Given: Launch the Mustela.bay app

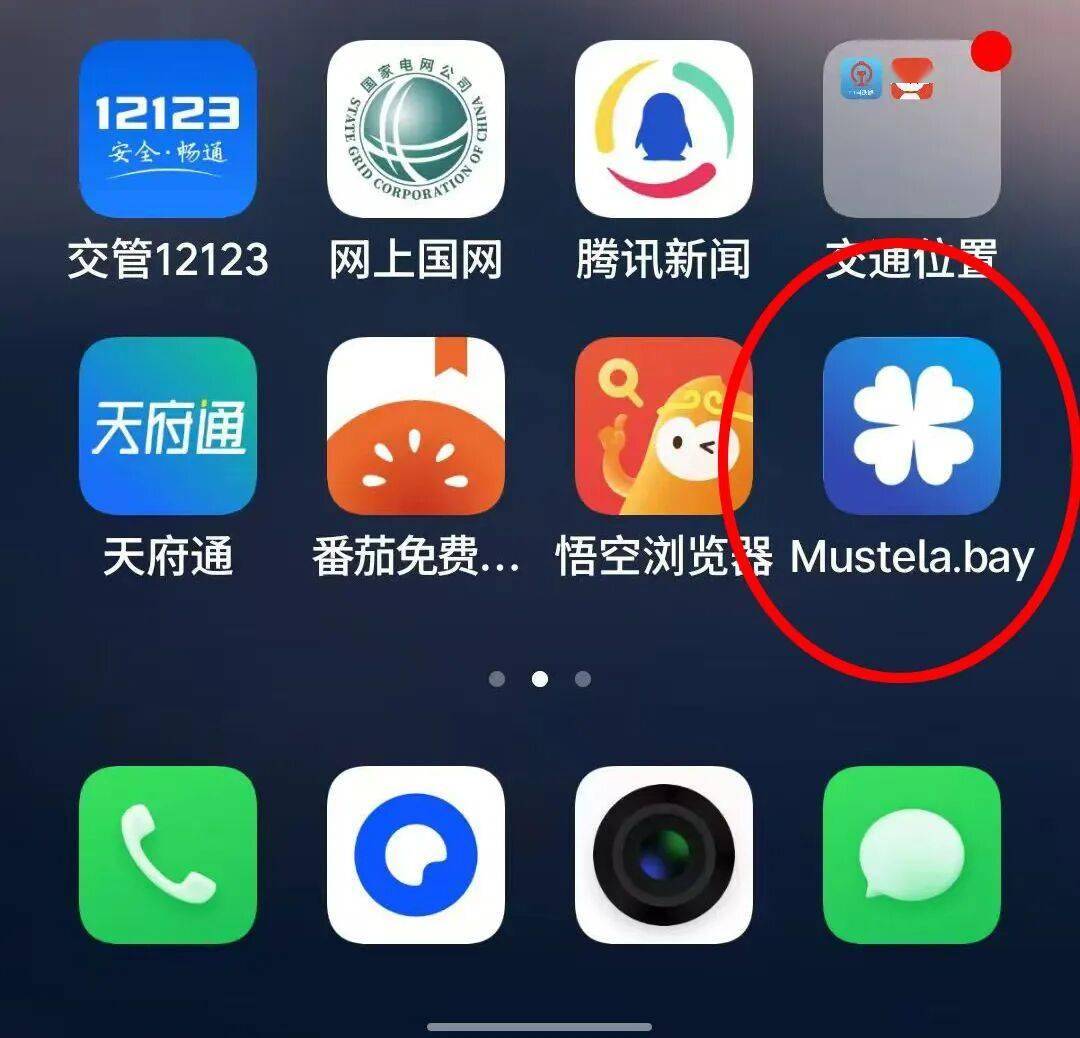Looking at the screenshot, I should (911, 426).
